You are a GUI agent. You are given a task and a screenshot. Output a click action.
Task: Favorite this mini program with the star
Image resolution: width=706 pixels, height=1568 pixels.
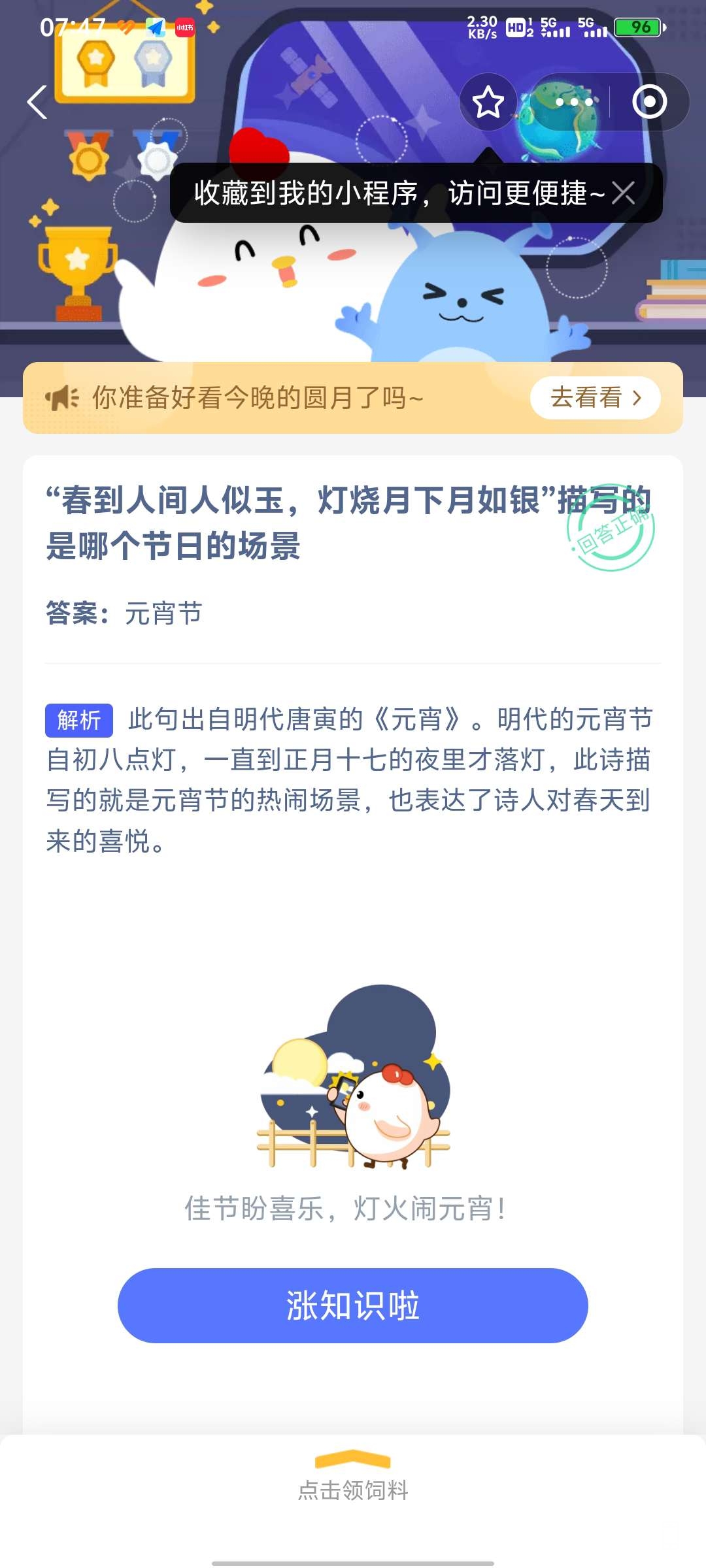tap(488, 103)
